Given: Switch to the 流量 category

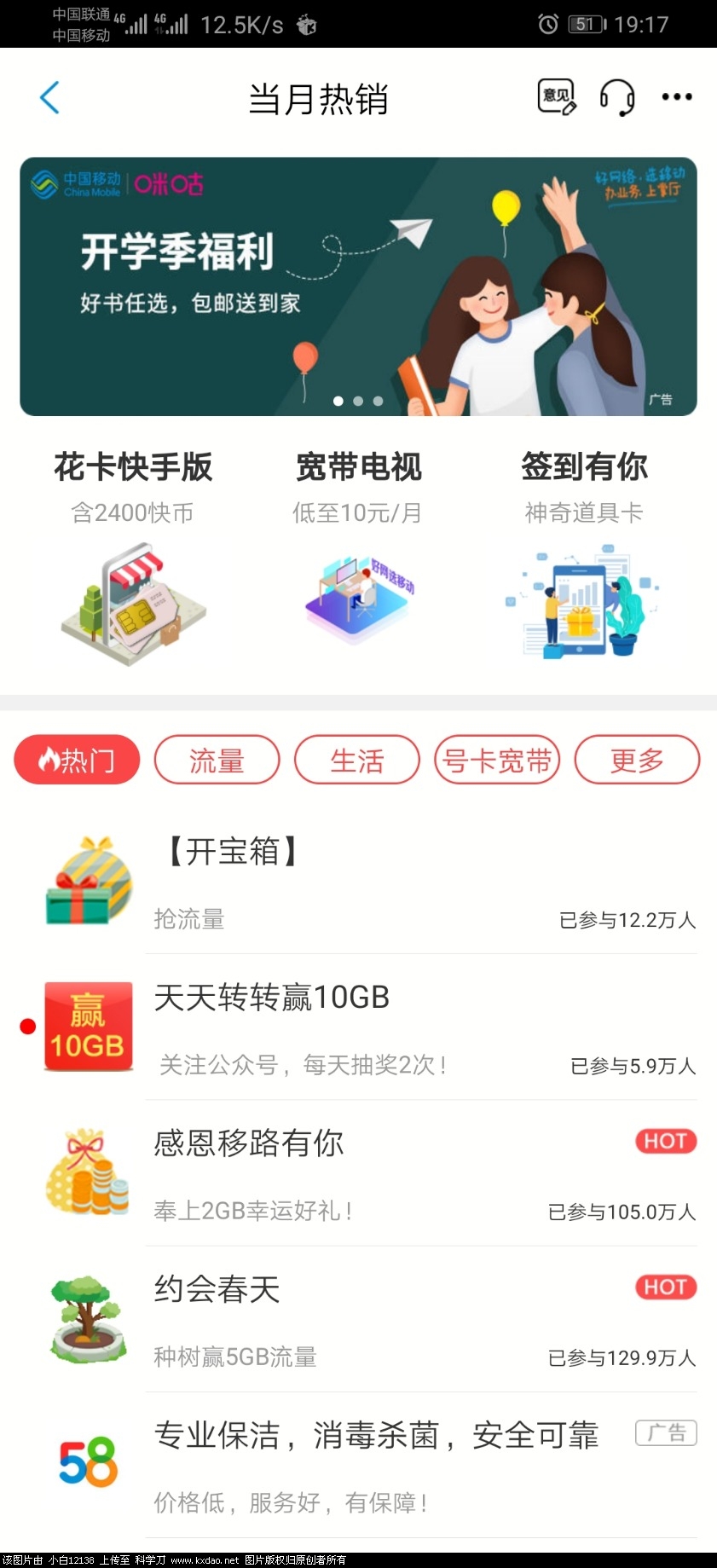Looking at the screenshot, I should [x=217, y=760].
